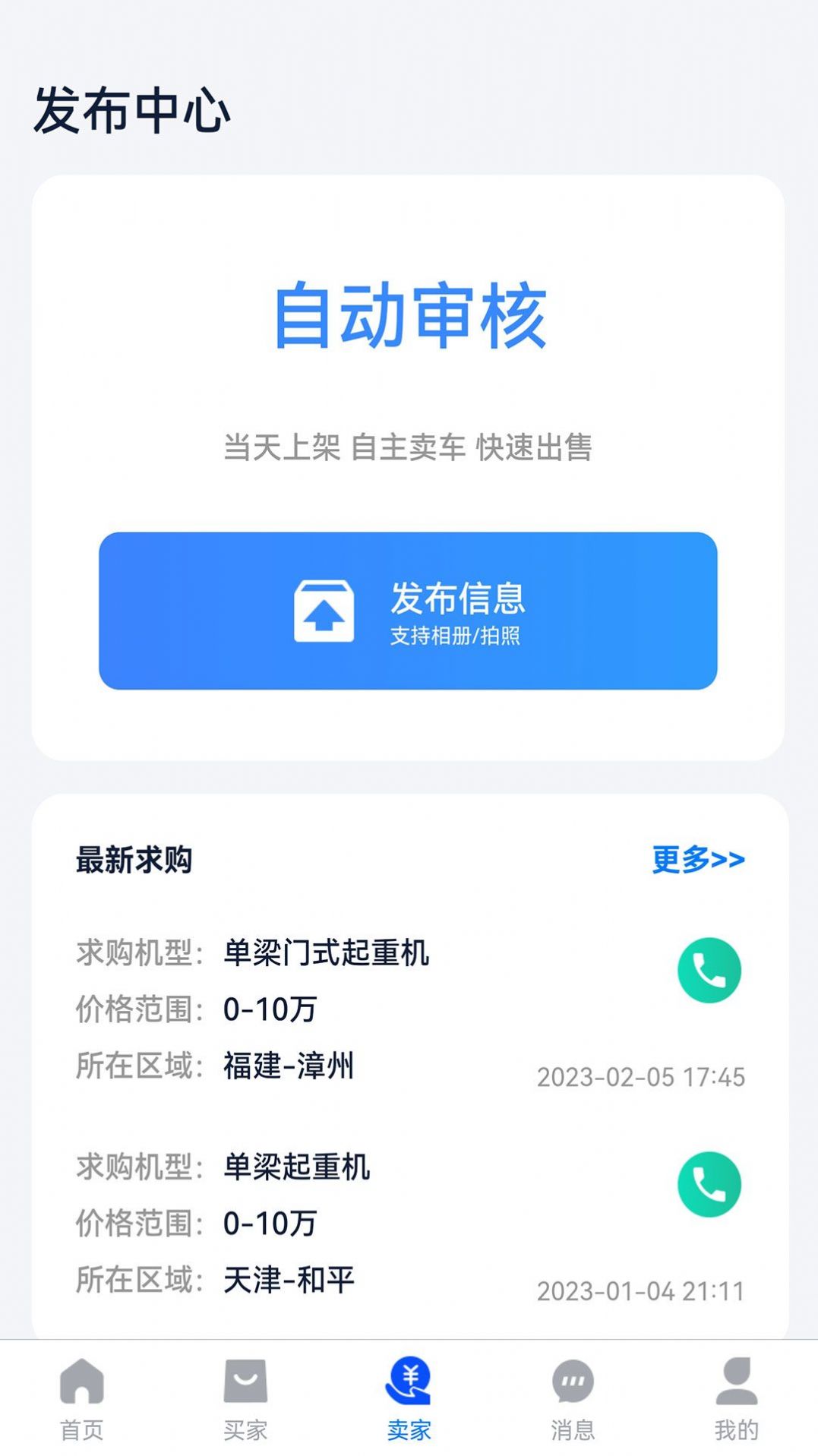Viewport: 818px width, 1456px height.
Task: Open the 单梁门式起重机 request entry
Action: tap(324, 954)
